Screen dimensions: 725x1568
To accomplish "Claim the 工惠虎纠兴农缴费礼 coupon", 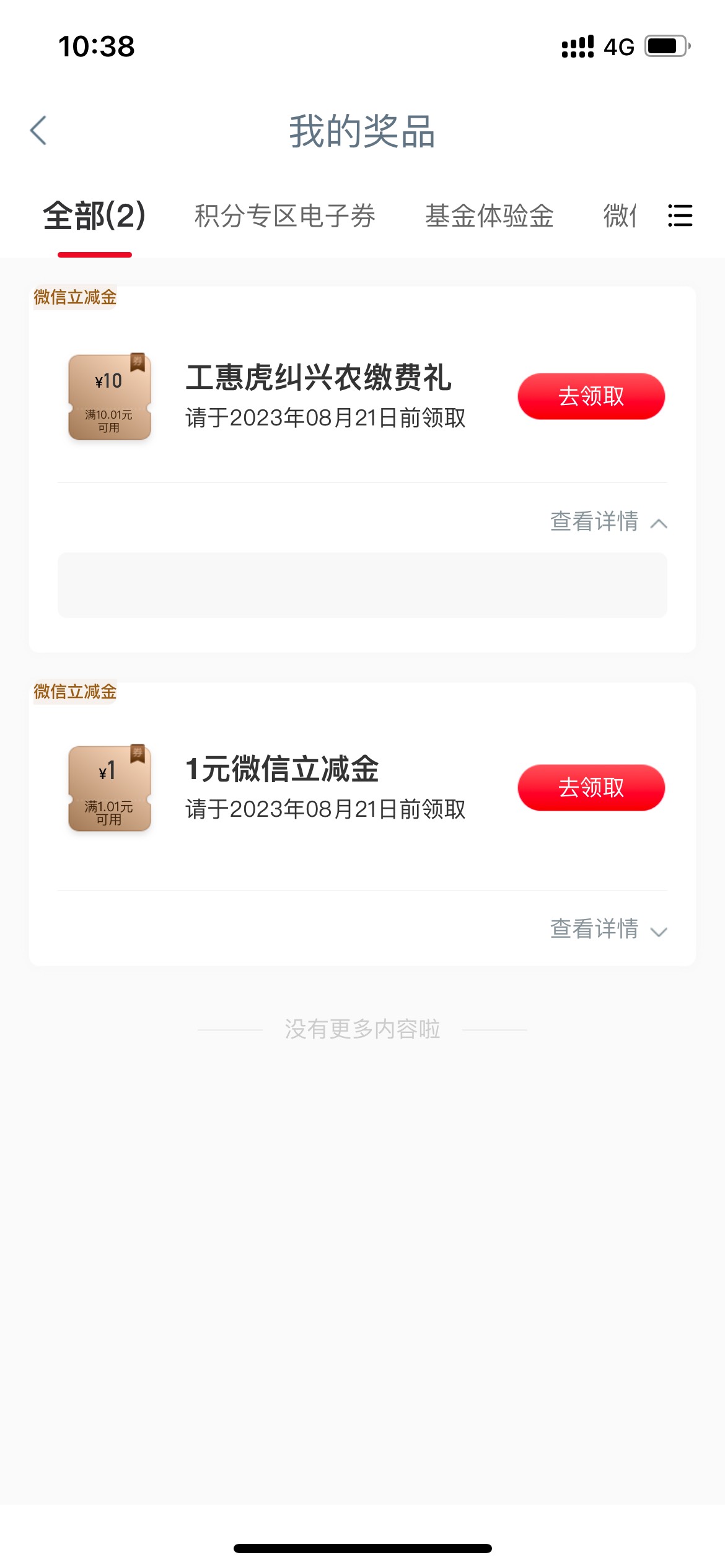I will (x=591, y=396).
